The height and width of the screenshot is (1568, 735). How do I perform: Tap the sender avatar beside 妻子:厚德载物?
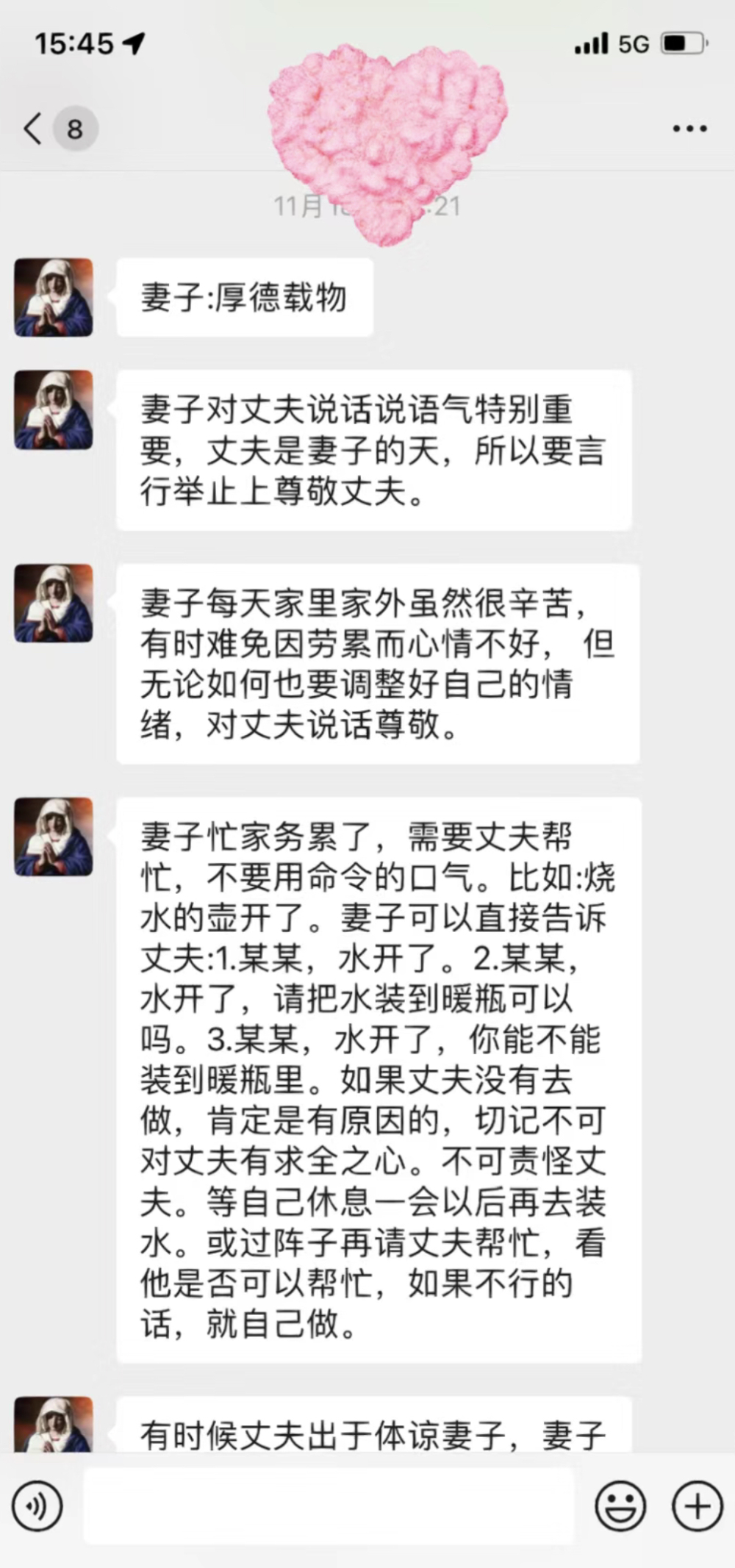click(54, 297)
